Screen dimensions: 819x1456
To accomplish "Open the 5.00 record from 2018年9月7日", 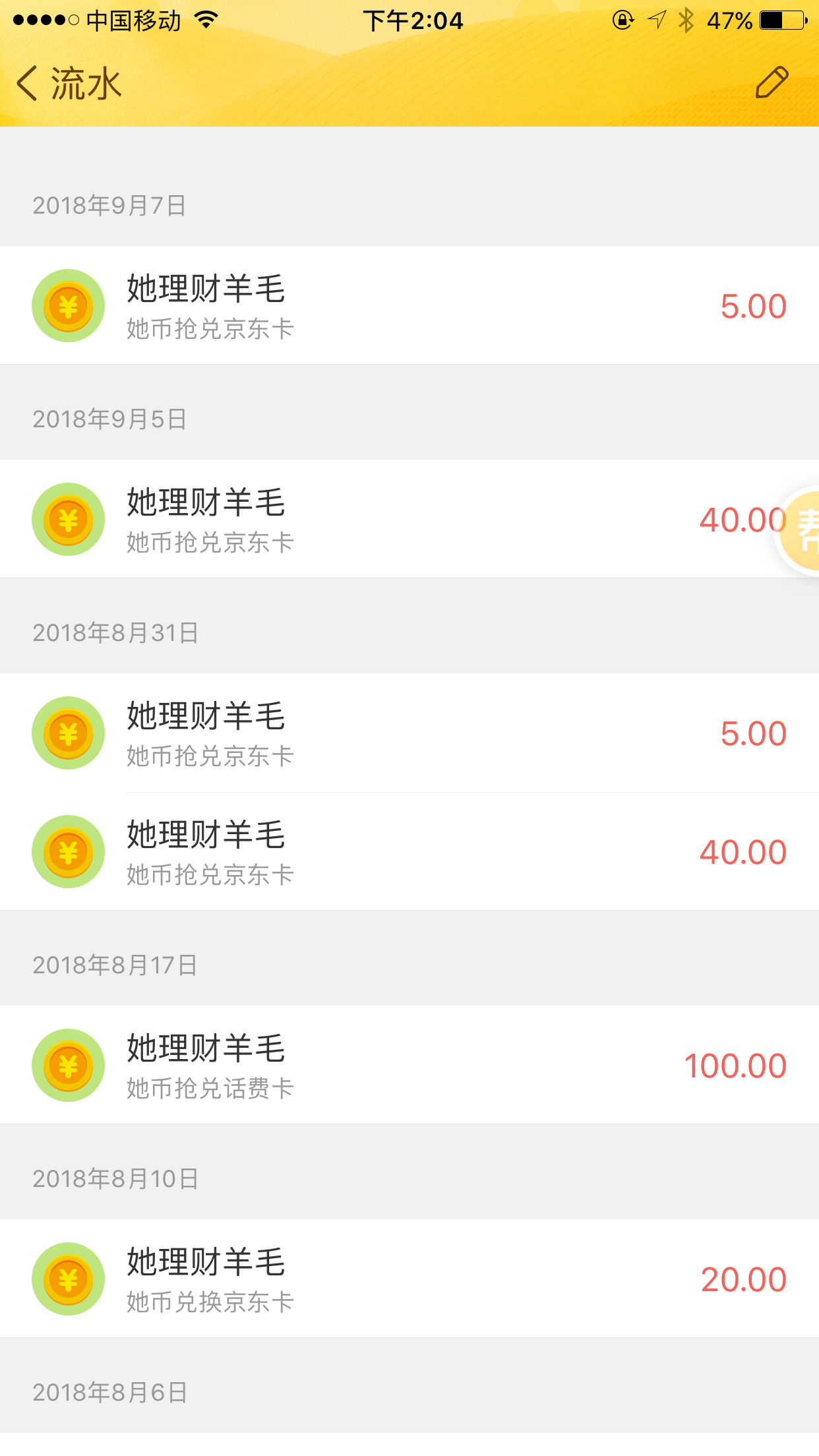I will pyautogui.click(x=409, y=305).
